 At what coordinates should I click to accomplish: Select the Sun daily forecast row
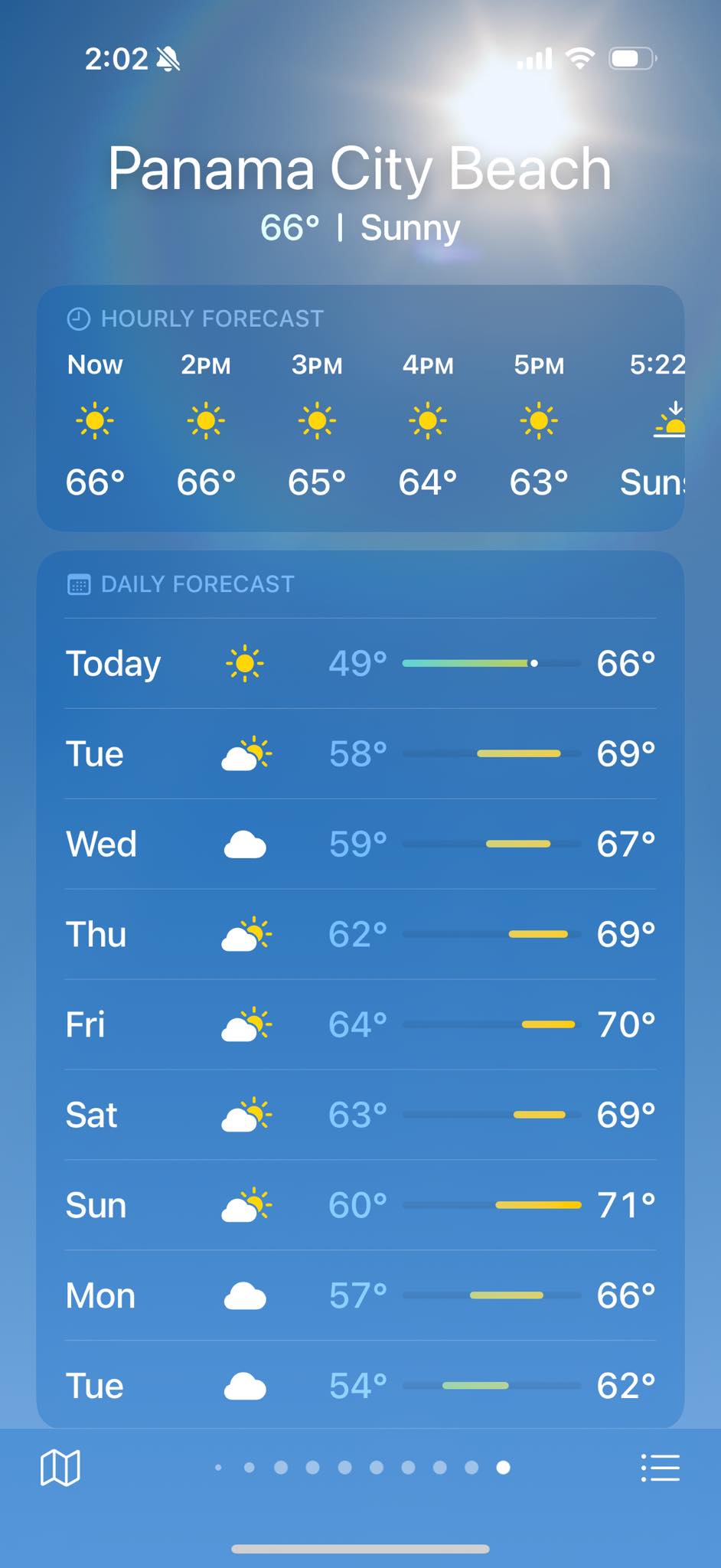pos(360,1205)
